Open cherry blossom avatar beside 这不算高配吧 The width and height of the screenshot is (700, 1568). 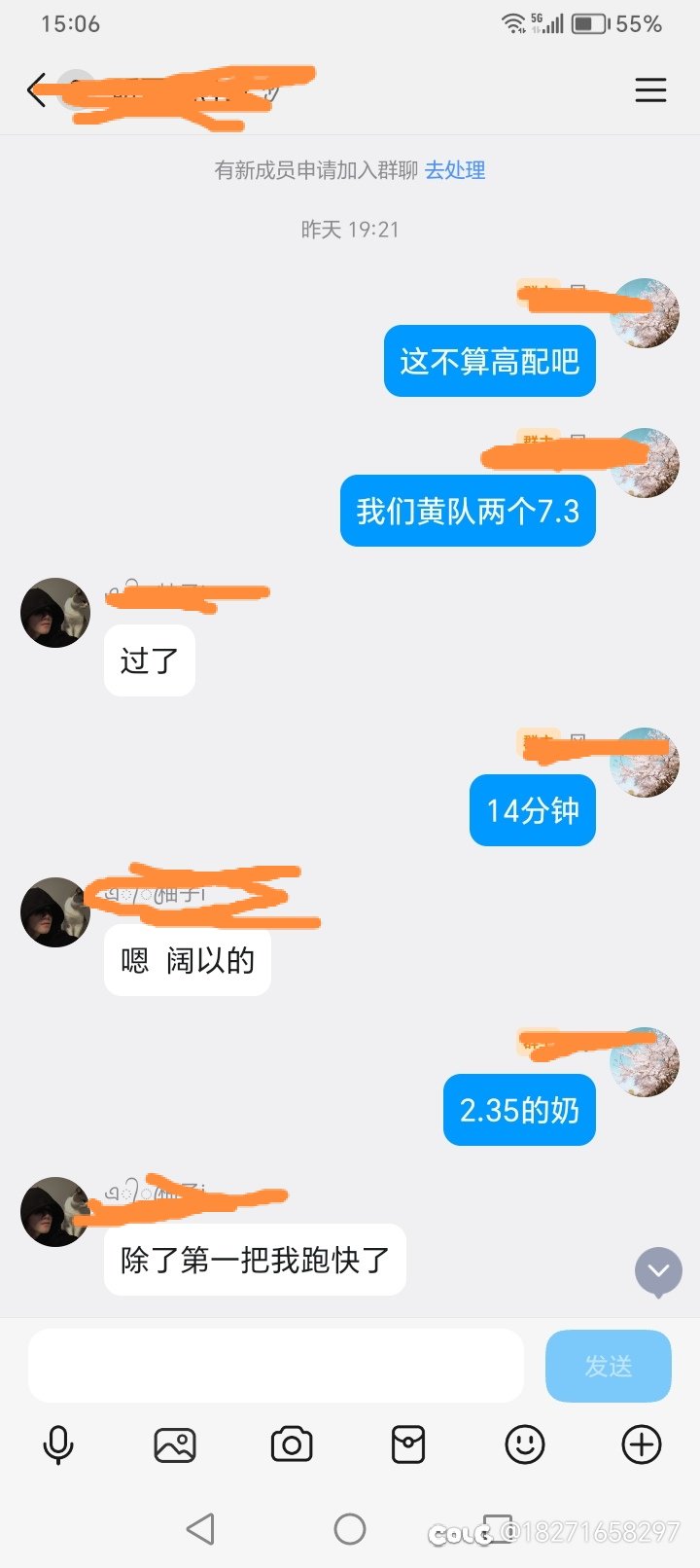pyautogui.click(x=645, y=313)
